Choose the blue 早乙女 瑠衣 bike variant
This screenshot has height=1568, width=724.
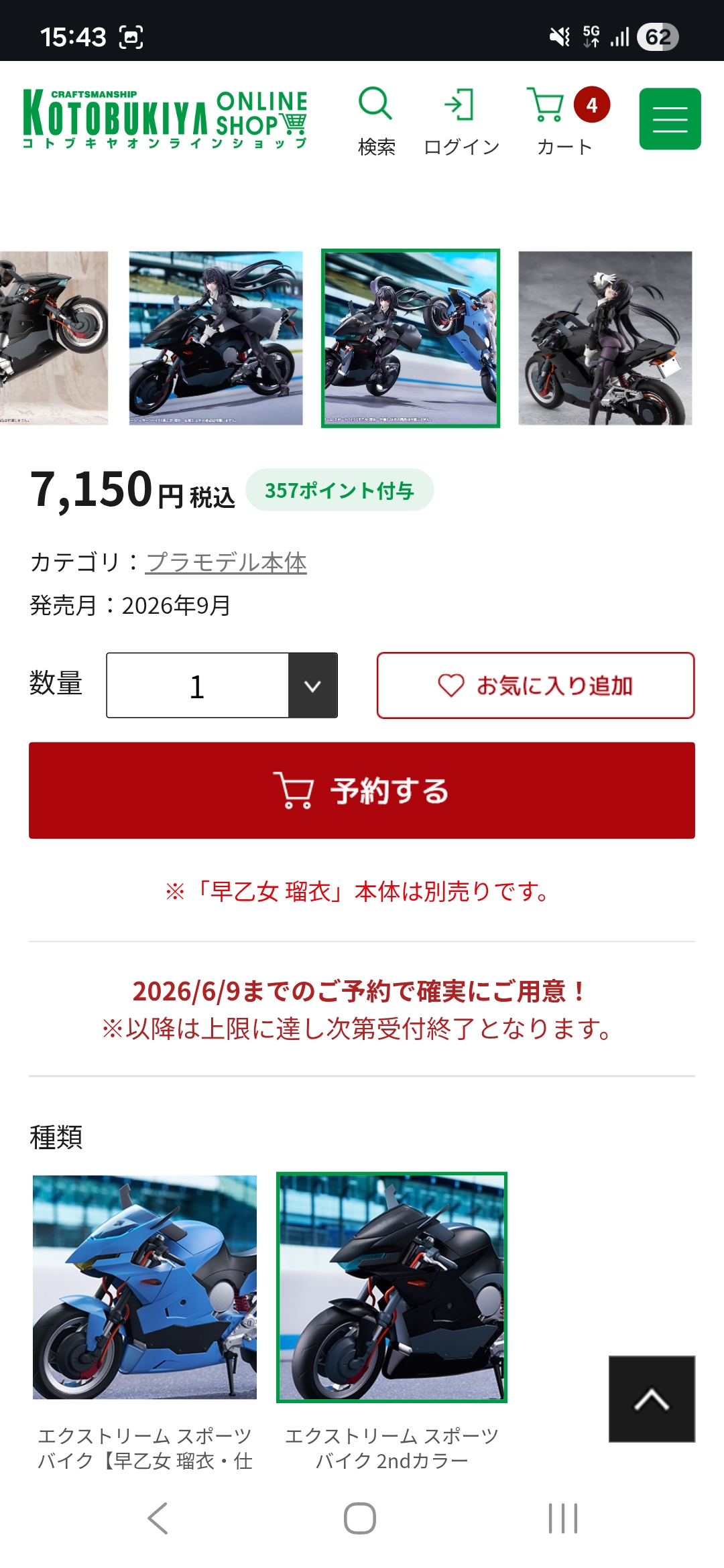point(145,1287)
